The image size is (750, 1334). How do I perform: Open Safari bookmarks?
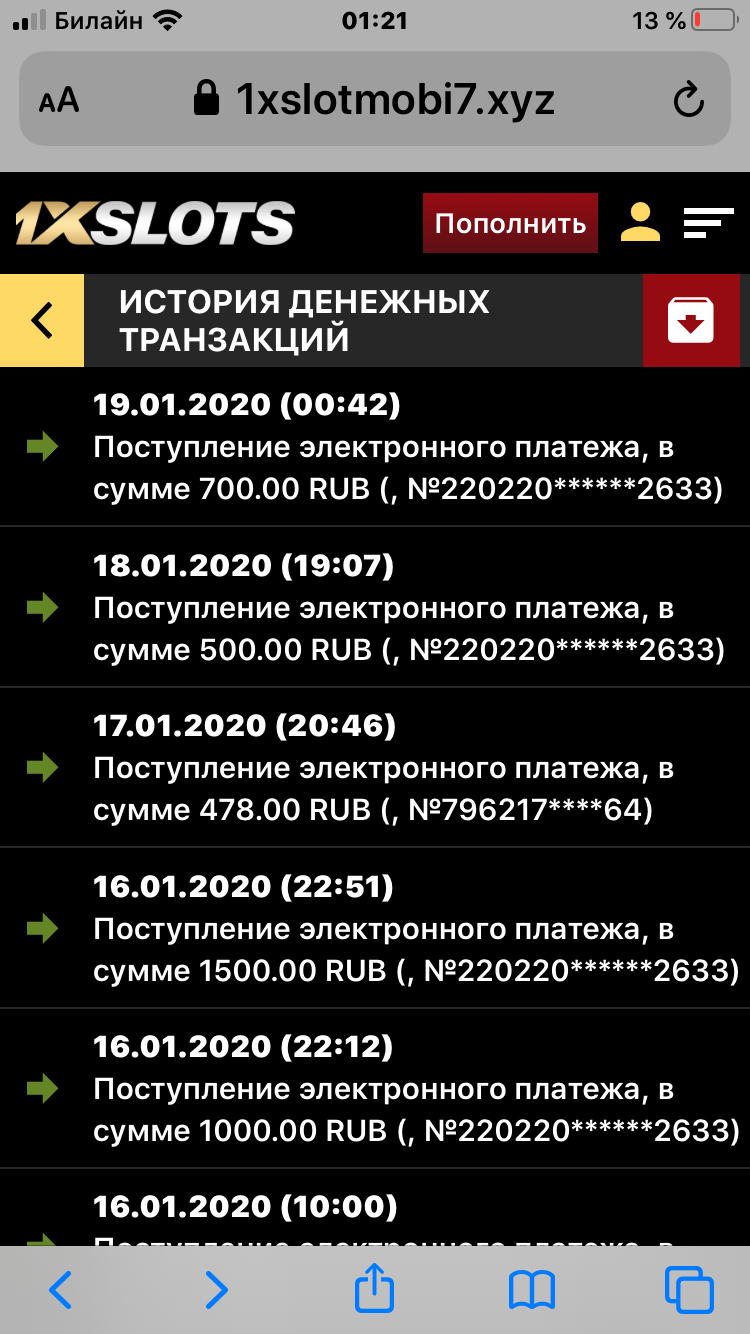click(531, 1290)
